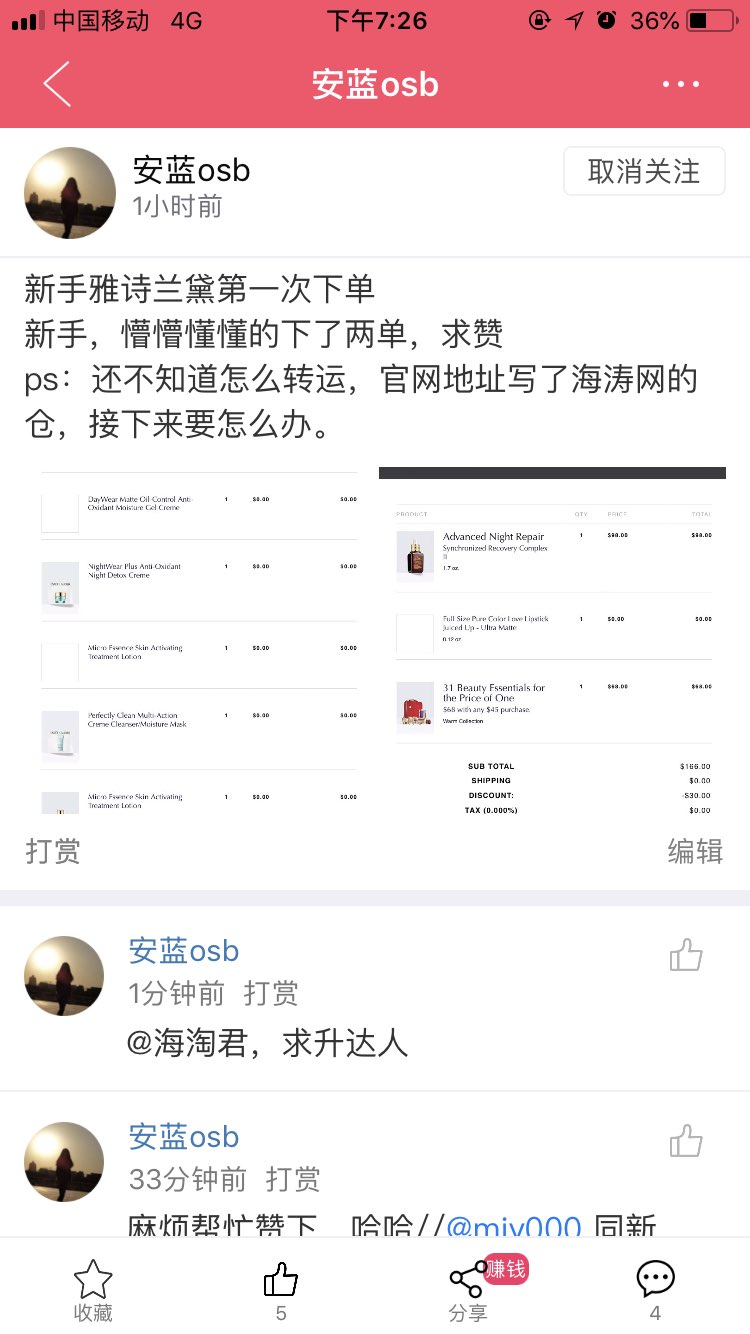
Task: Like the comment '@海淘君，求升达人'
Action: (686, 956)
